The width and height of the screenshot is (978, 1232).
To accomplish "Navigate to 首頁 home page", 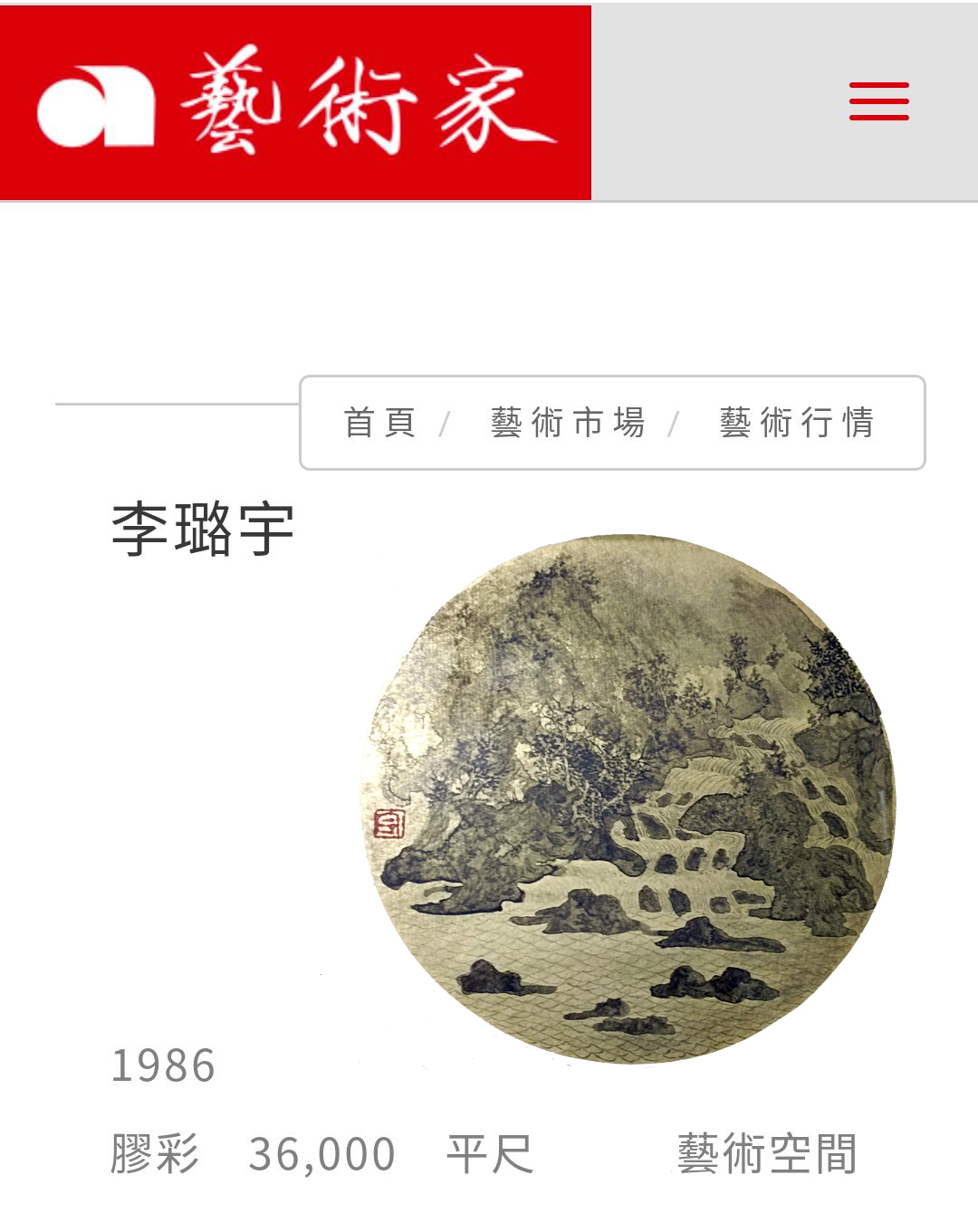I will tap(380, 422).
